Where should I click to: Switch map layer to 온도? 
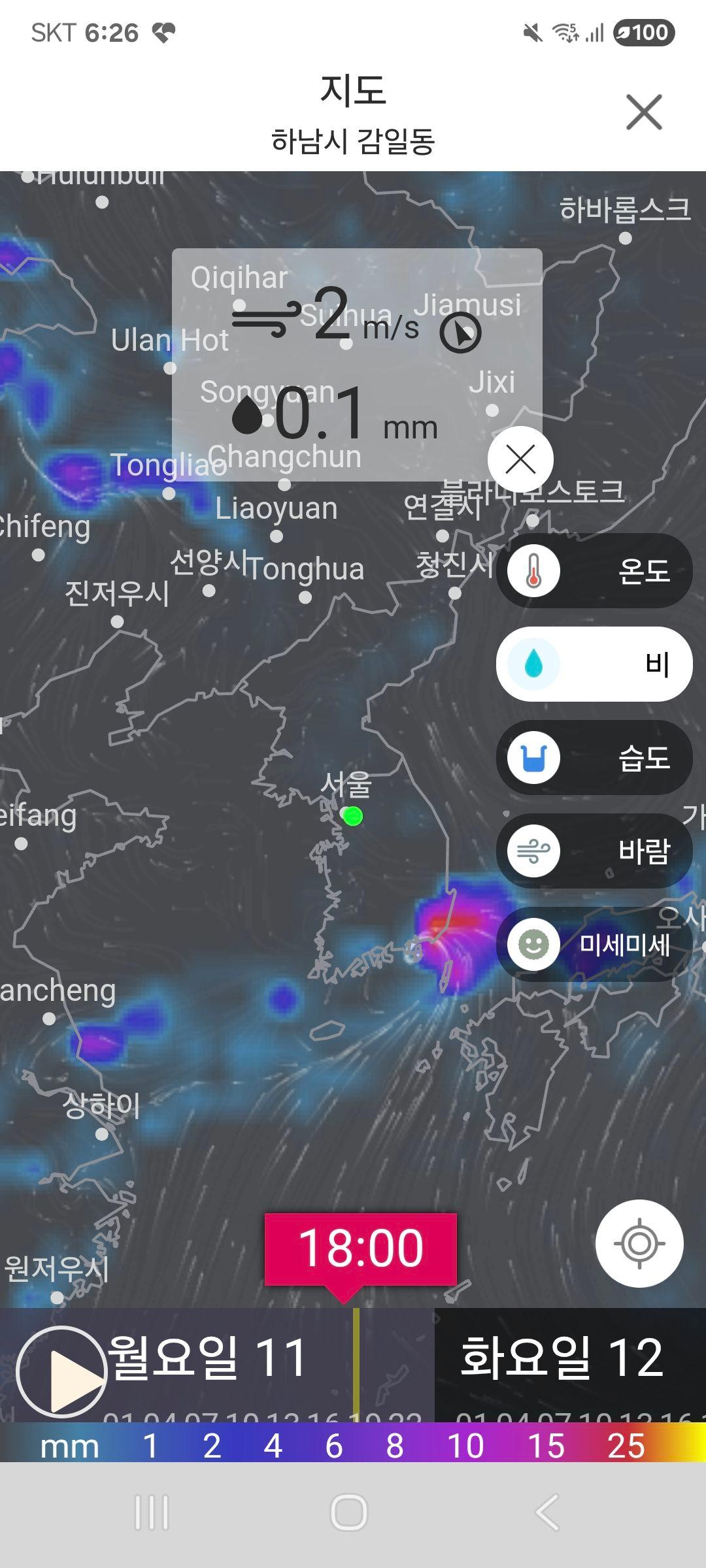[594, 571]
